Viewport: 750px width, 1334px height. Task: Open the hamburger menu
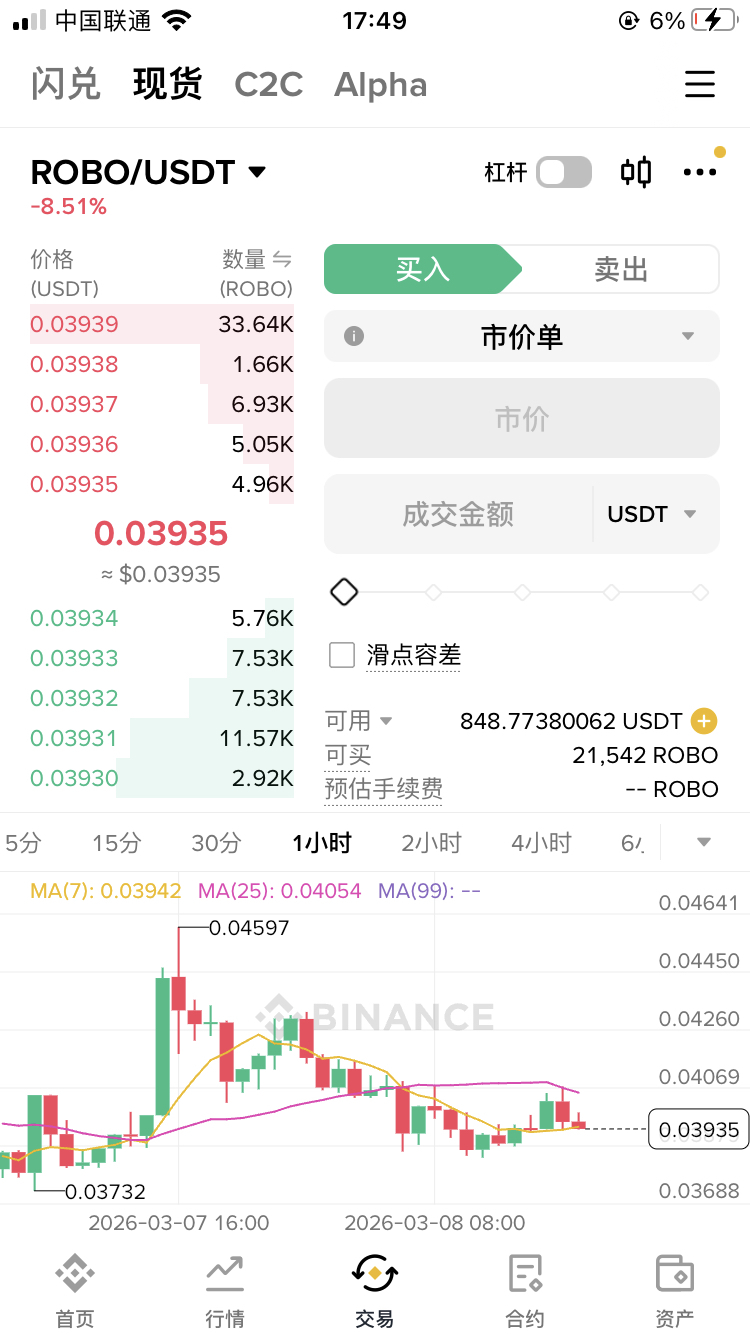click(700, 84)
